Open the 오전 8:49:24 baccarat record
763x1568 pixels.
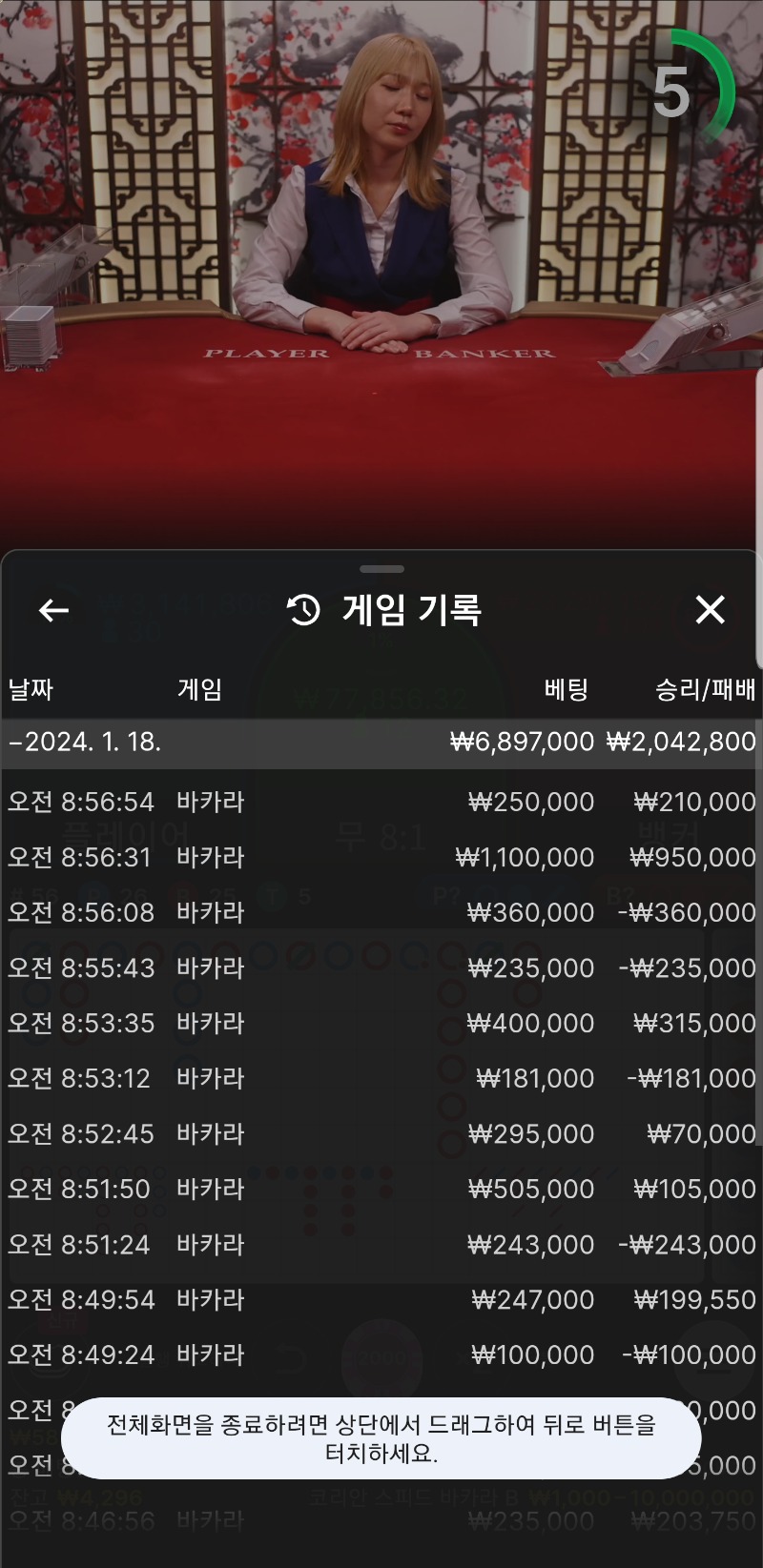tap(381, 1354)
